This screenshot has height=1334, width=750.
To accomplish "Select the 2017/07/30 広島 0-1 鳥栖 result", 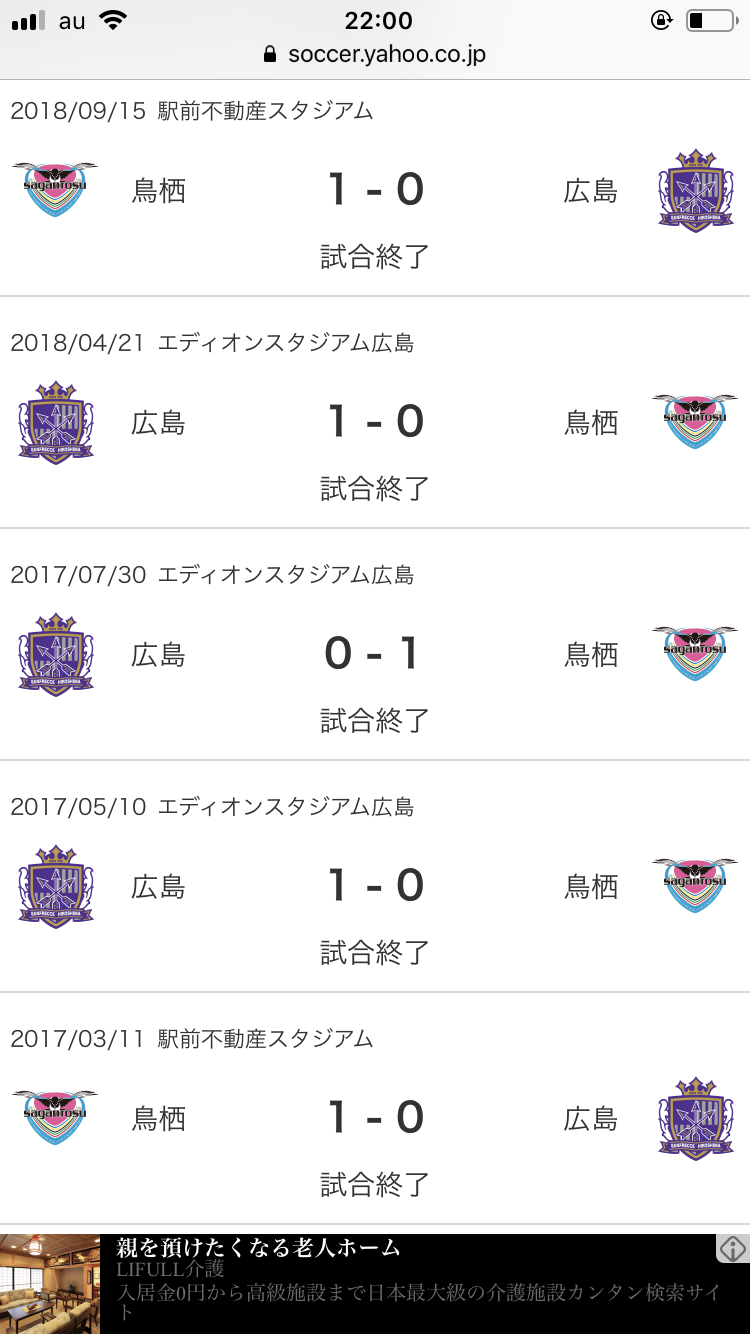I will point(375,654).
